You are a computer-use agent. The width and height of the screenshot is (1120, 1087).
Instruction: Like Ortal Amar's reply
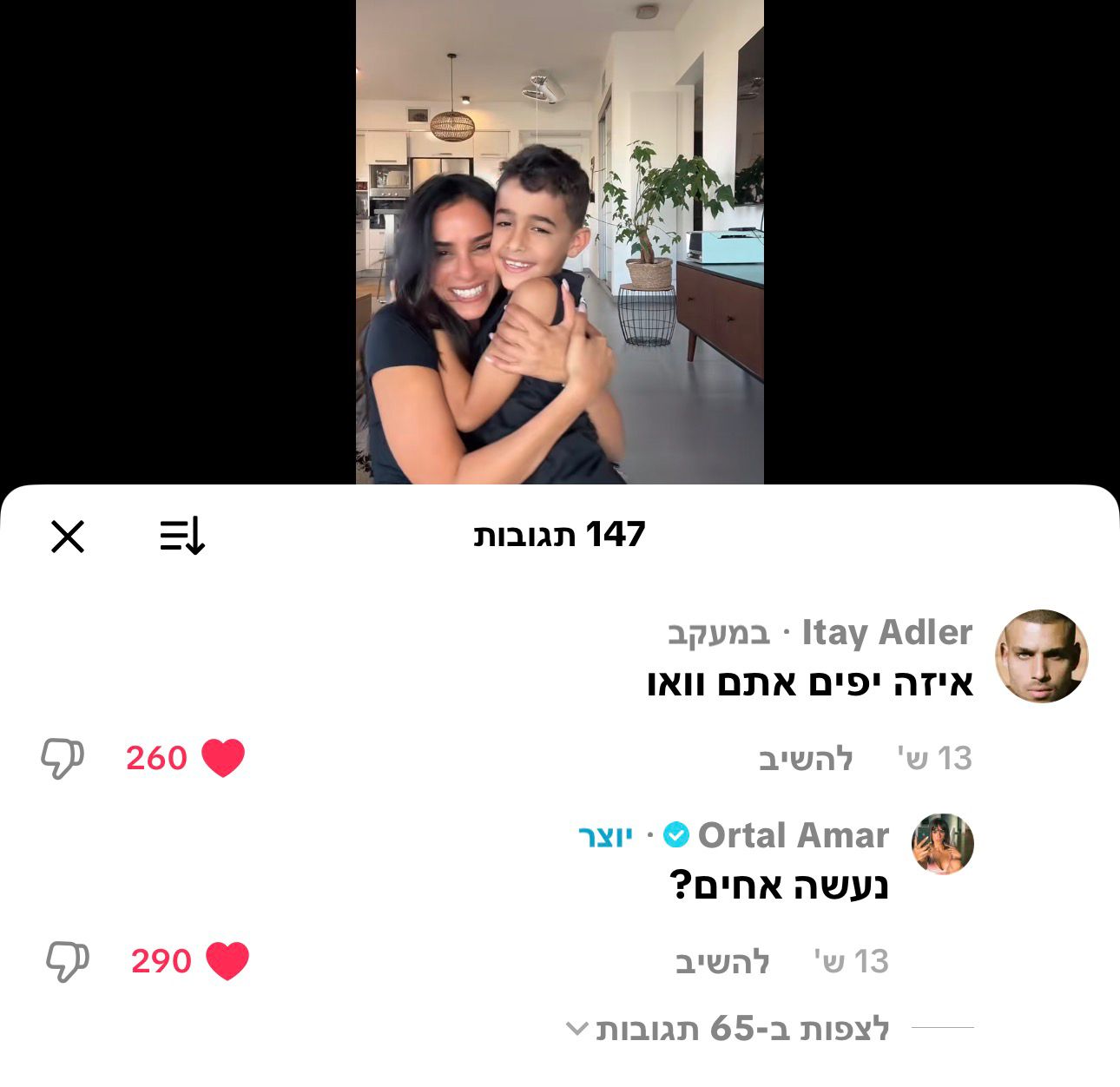227,961
